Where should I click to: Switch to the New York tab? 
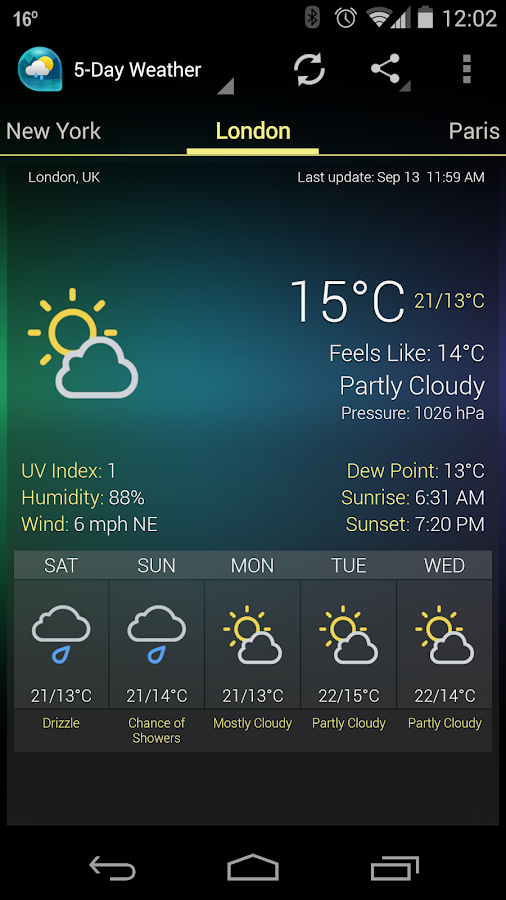pyautogui.click(x=53, y=131)
